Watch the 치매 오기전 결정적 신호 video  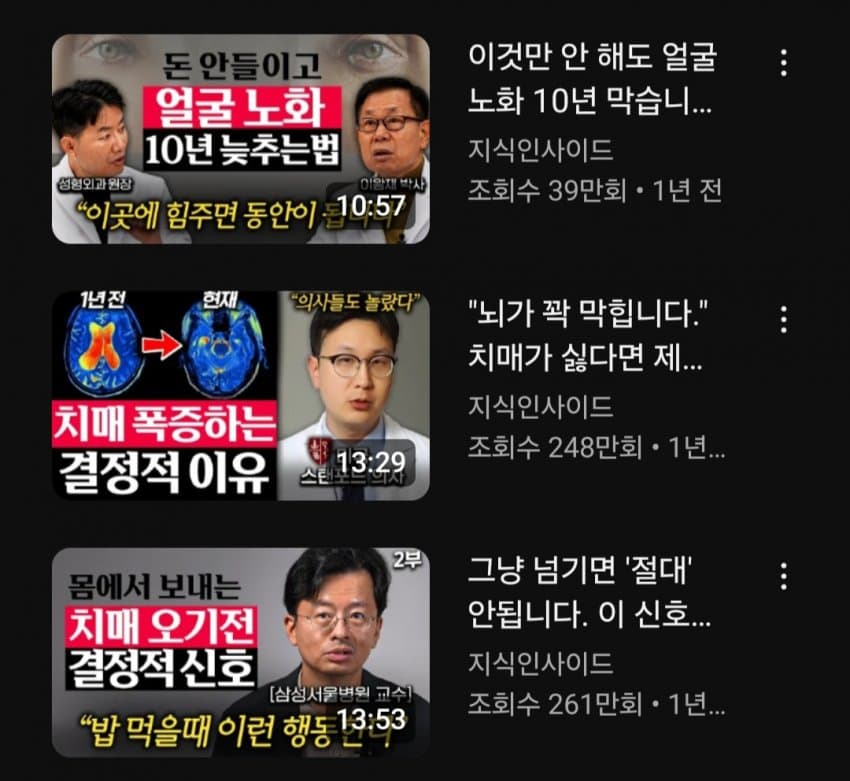[x=240, y=652]
